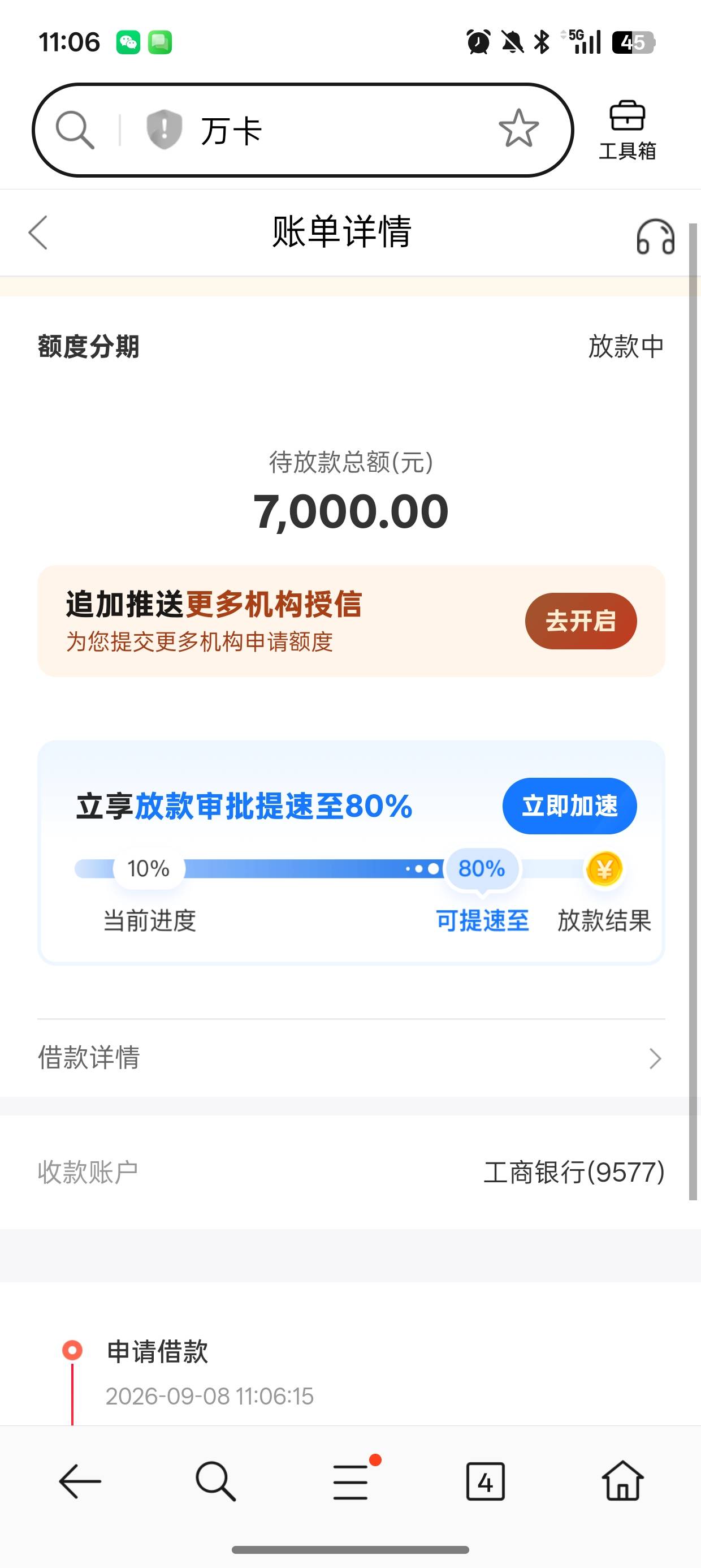Open browser search from bottom bar
Image resolution: width=701 pixels, height=1568 pixels.
pos(215,1481)
